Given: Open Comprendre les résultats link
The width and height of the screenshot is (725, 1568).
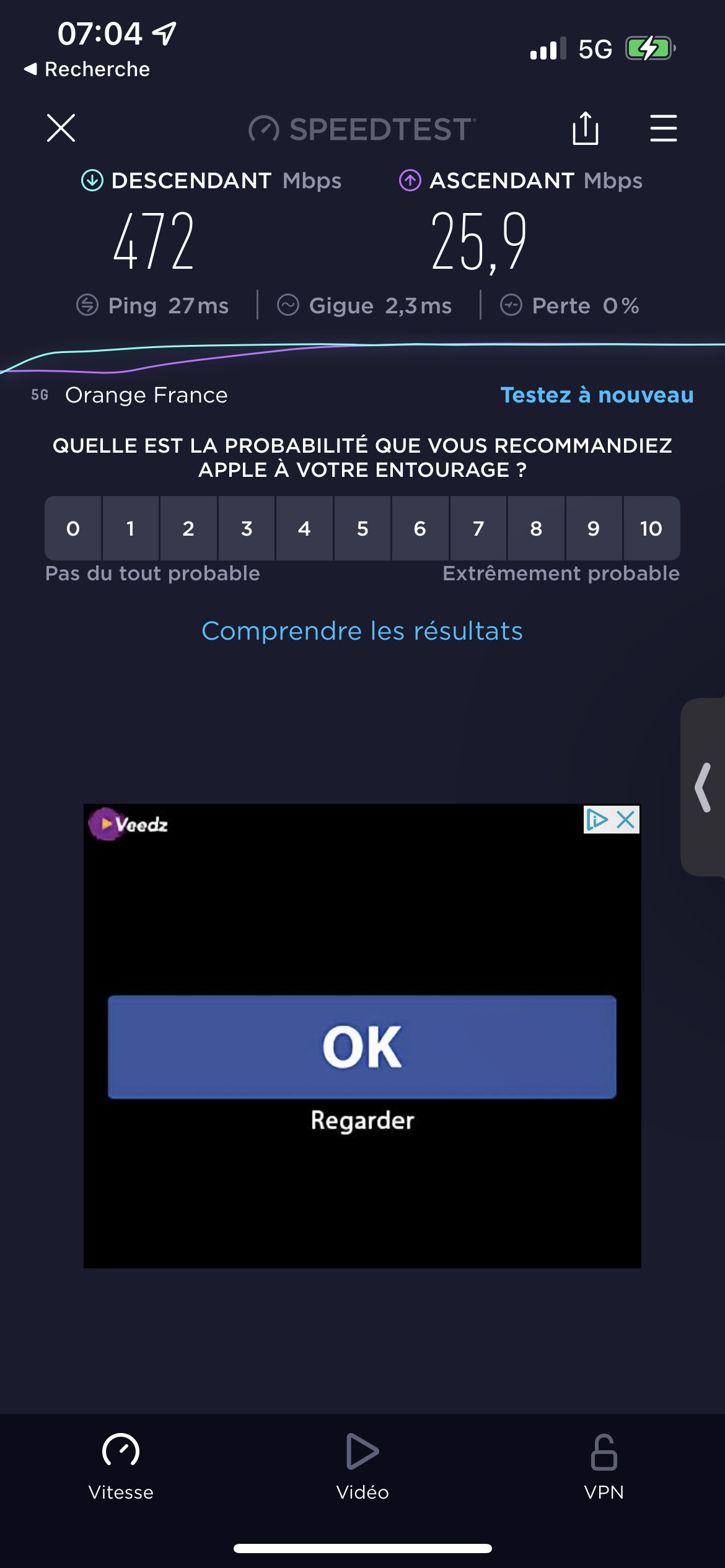Looking at the screenshot, I should [x=362, y=631].
